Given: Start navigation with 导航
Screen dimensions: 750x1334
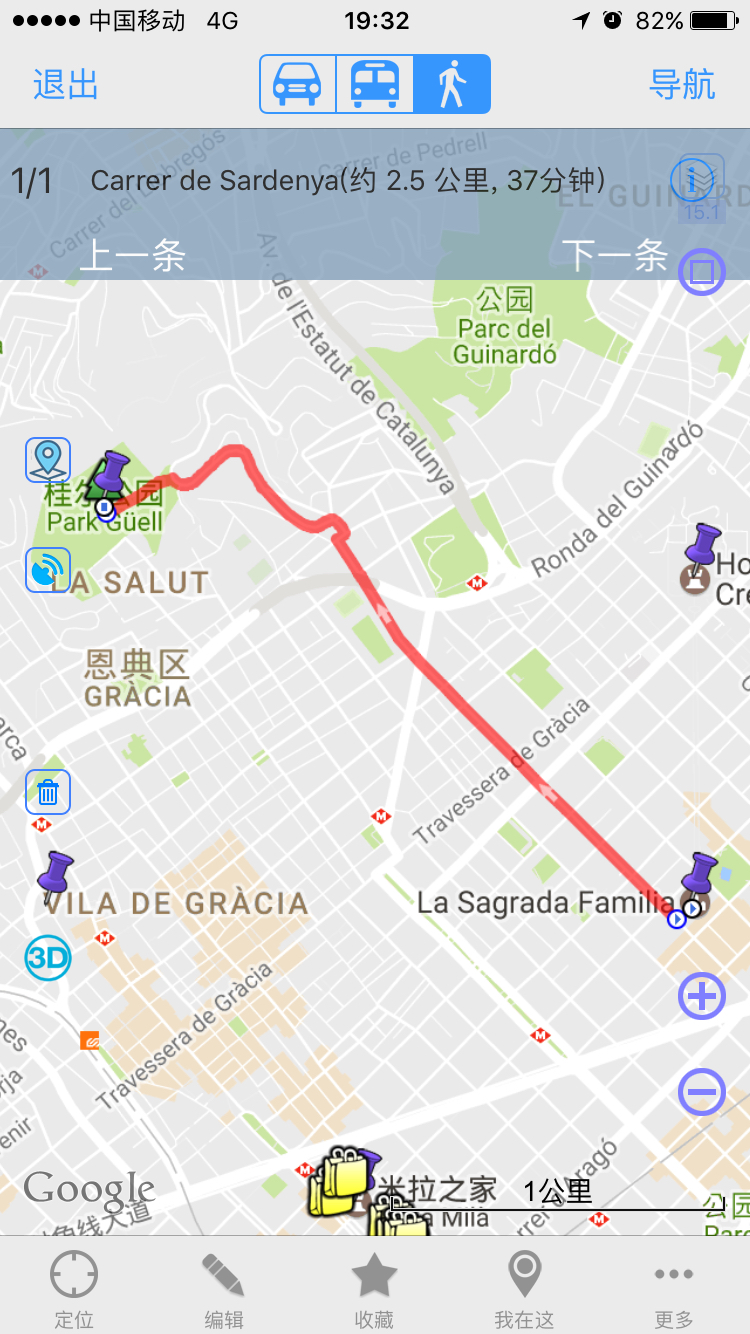Looking at the screenshot, I should click(x=682, y=85).
